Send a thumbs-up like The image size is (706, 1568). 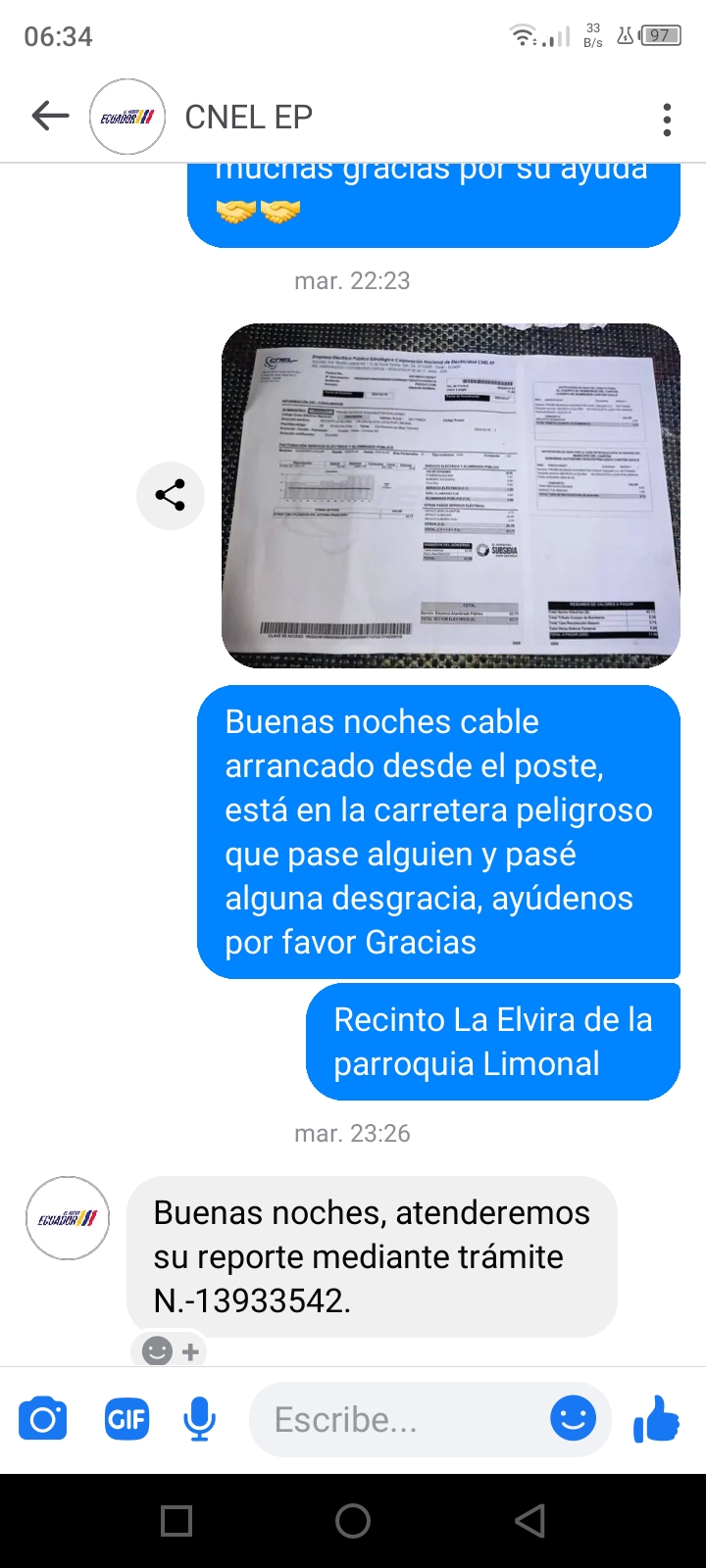click(656, 1418)
